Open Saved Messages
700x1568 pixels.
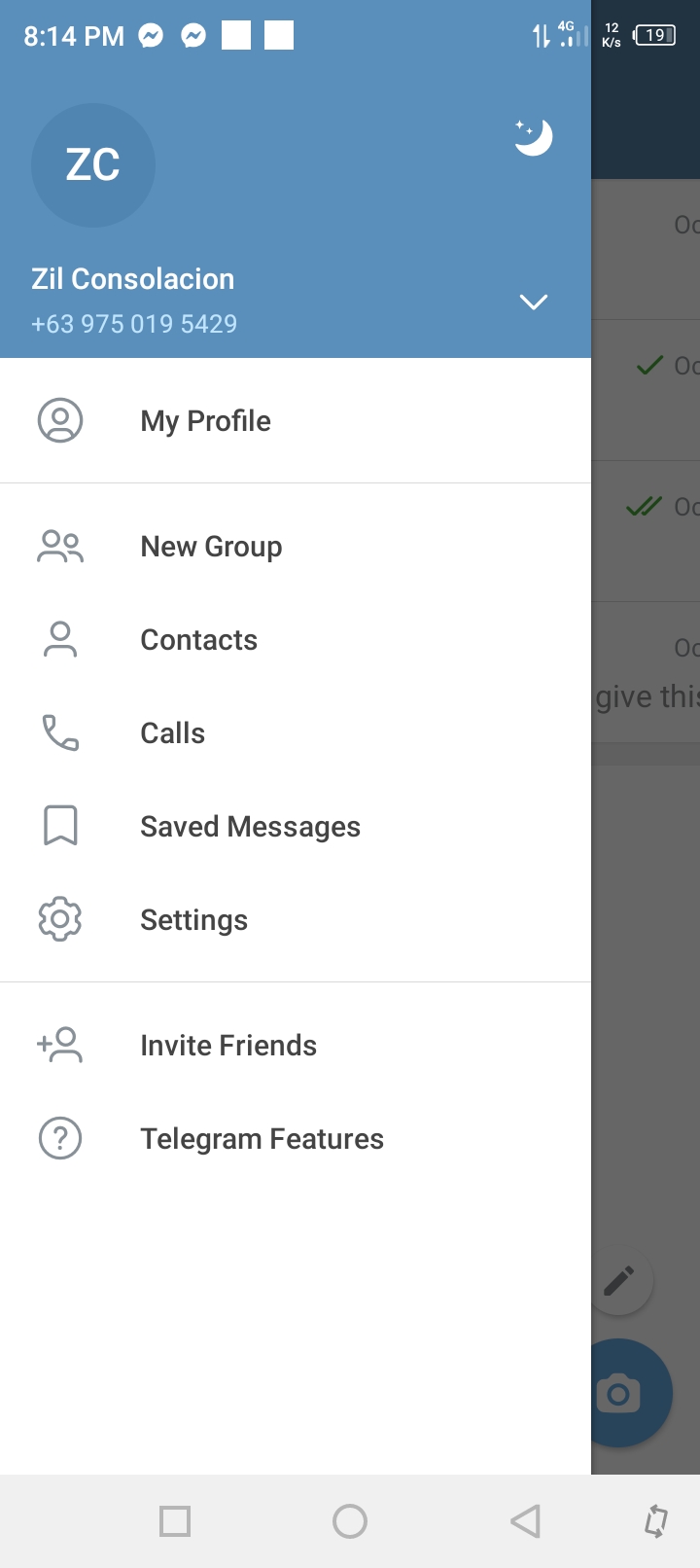coord(250,827)
